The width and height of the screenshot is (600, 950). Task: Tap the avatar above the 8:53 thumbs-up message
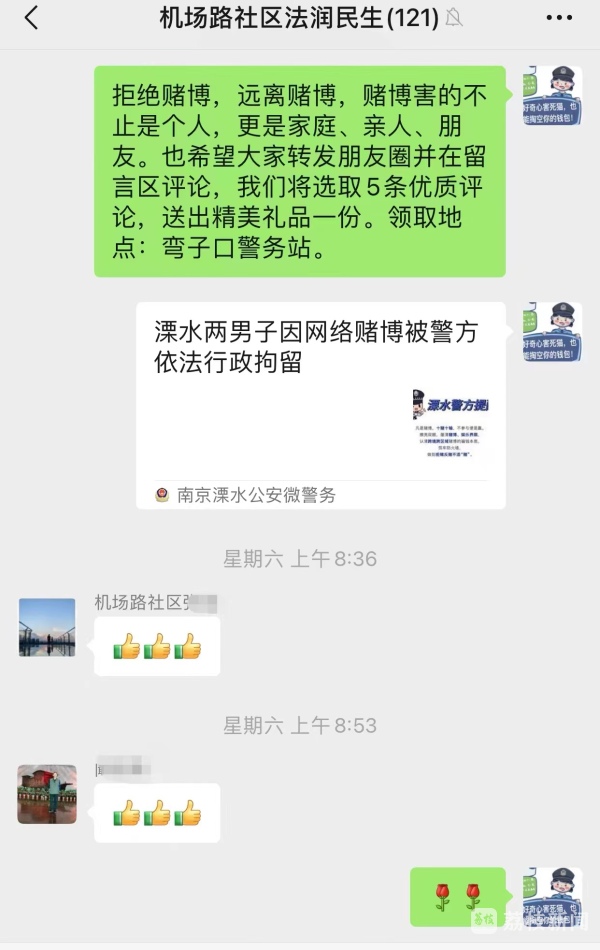[x=47, y=794]
